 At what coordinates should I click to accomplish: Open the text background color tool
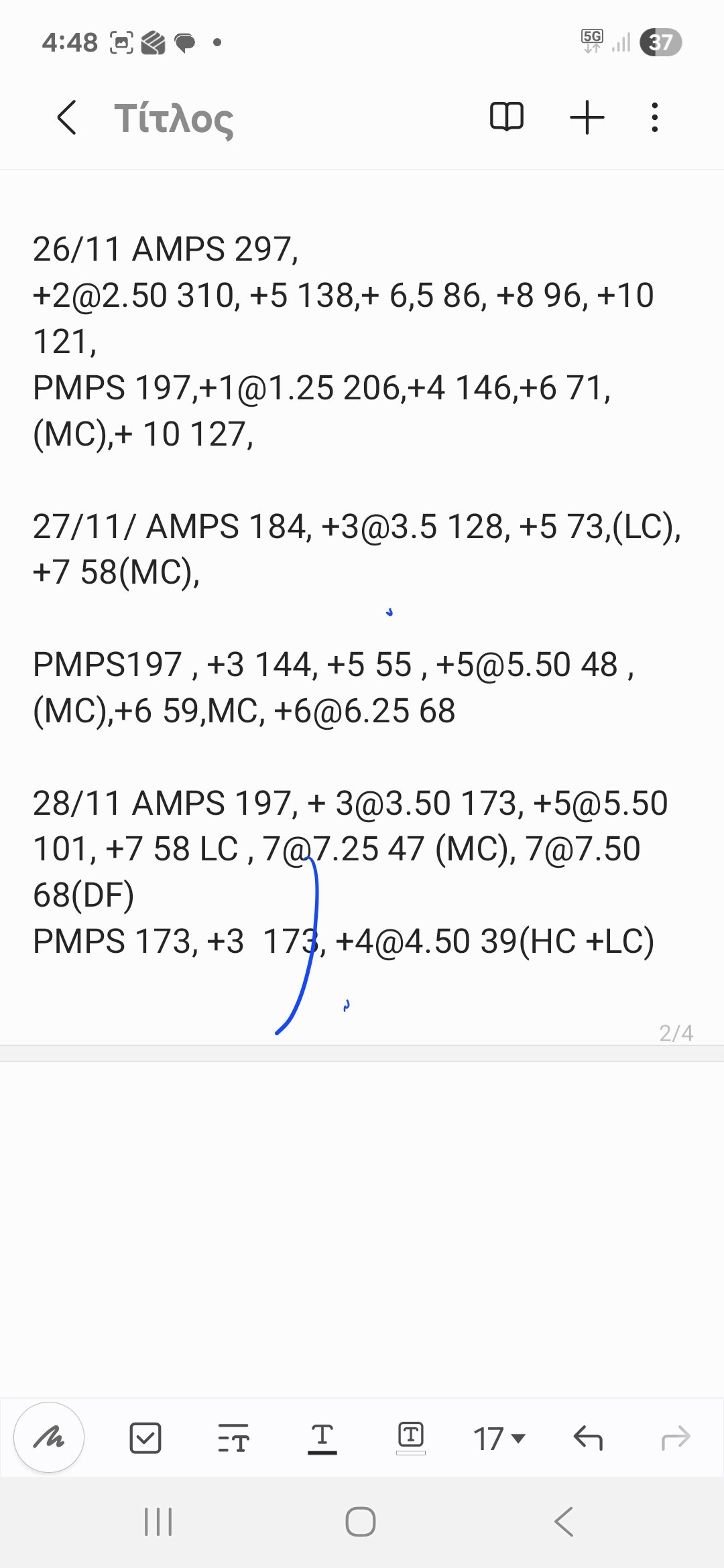tap(411, 1438)
